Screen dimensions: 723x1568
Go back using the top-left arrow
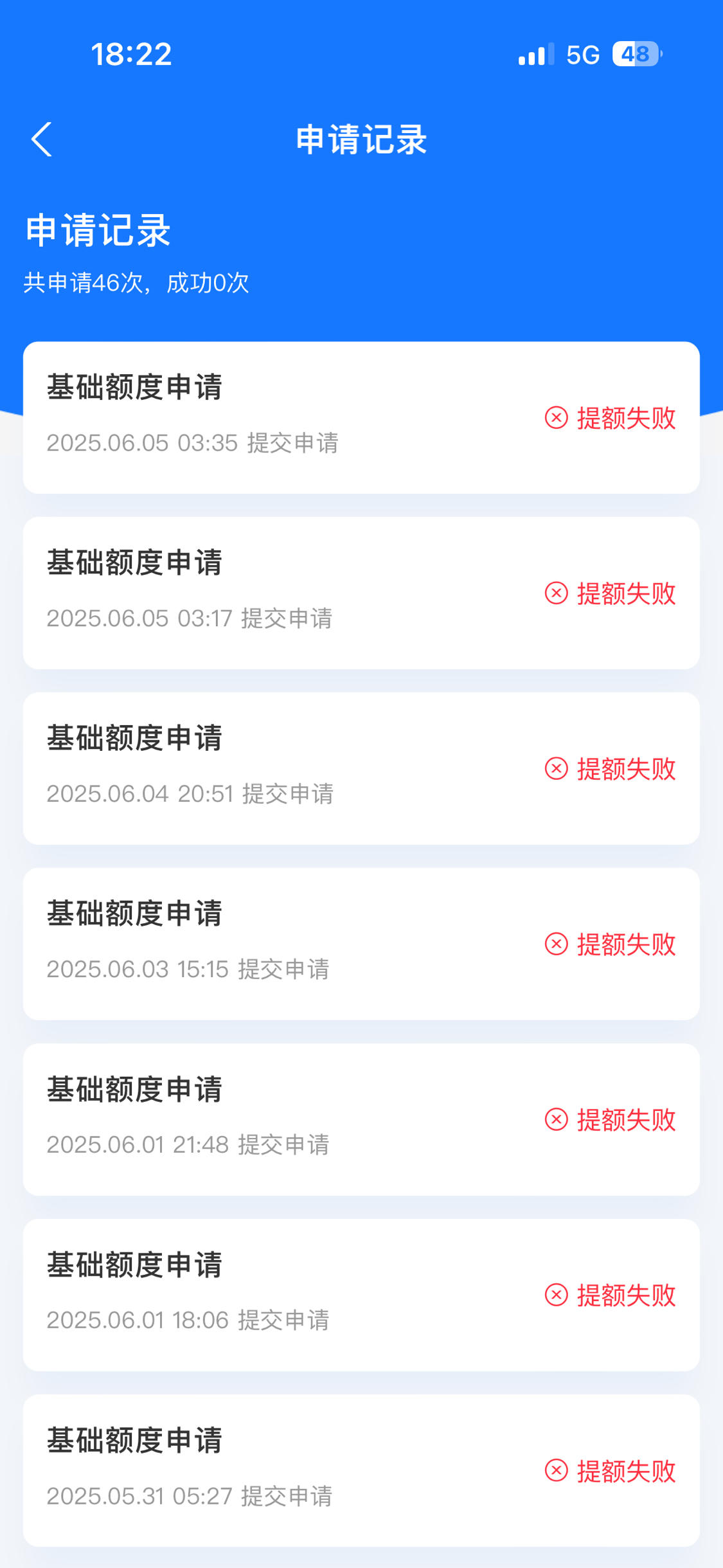(x=42, y=140)
